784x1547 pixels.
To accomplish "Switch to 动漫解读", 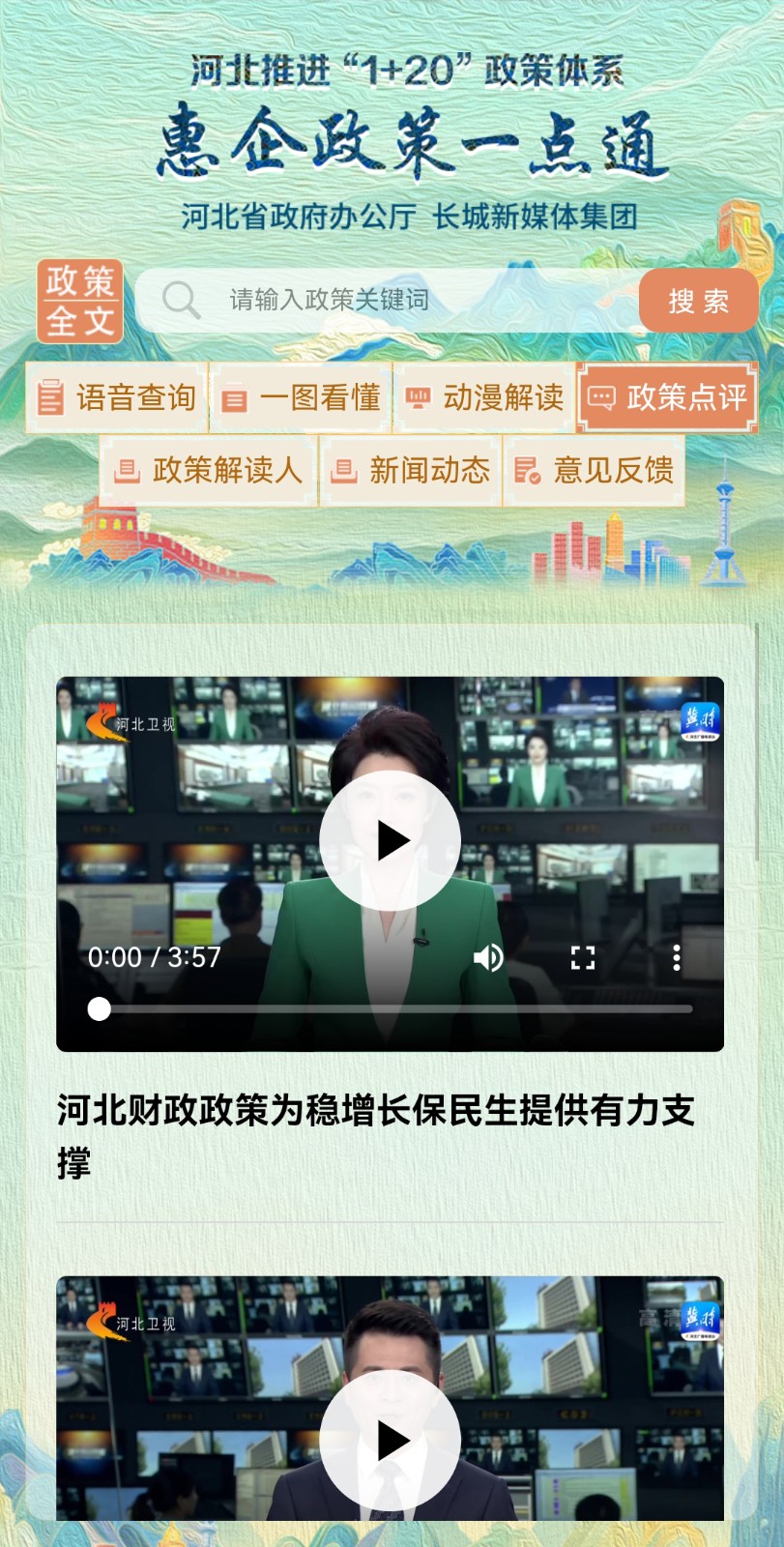I will pyautogui.click(x=484, y=397).
